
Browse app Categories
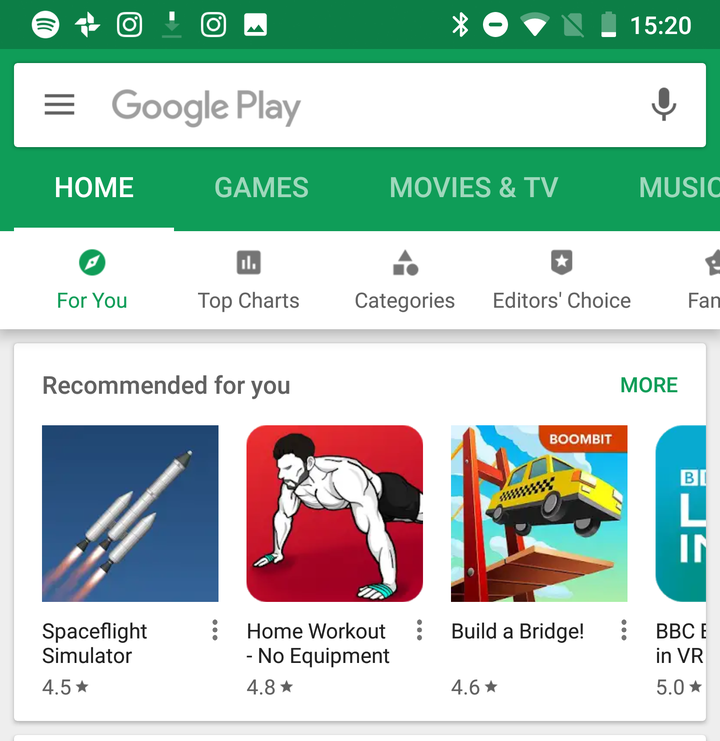click(404, 281)
